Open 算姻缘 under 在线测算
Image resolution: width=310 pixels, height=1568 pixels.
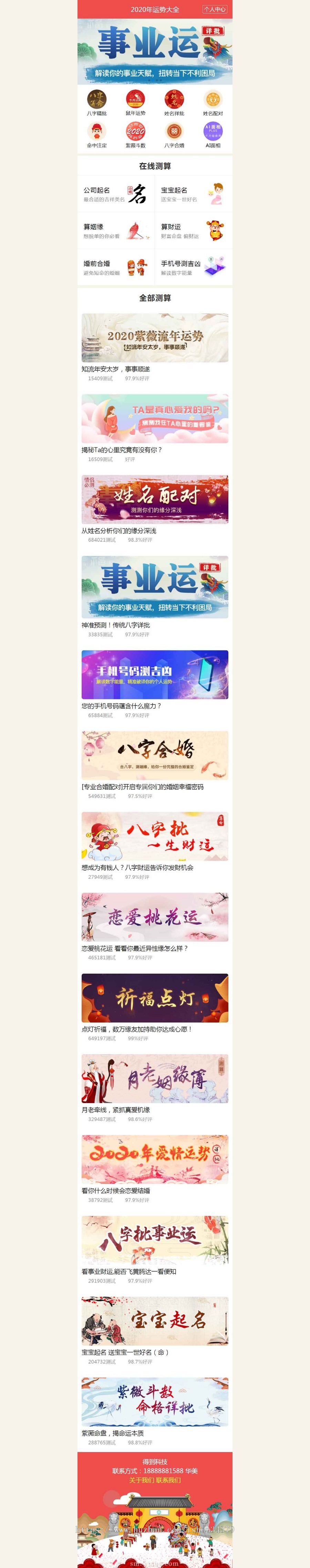pos(116,231)
